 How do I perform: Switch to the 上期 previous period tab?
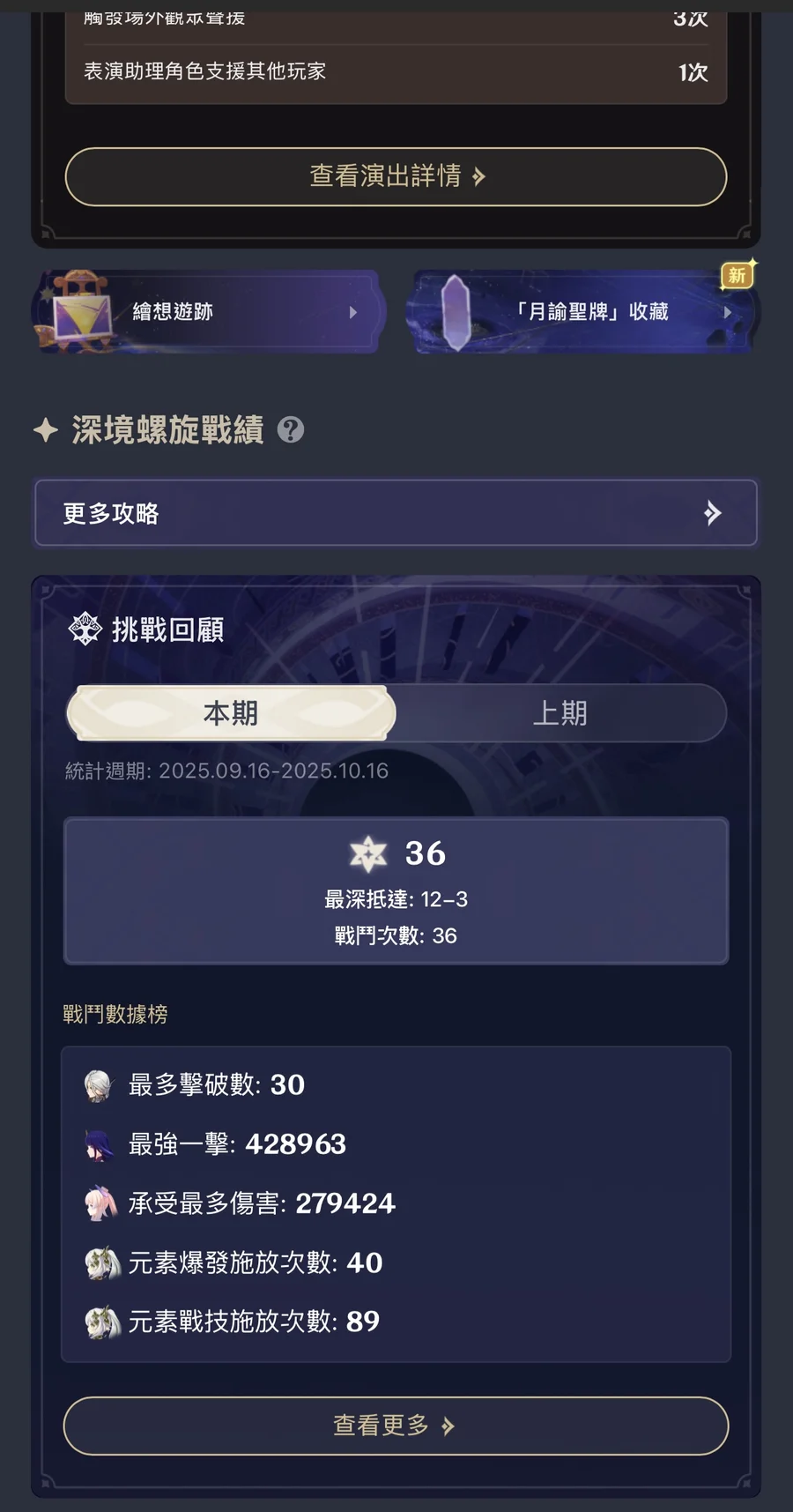(x=560, y=712)
